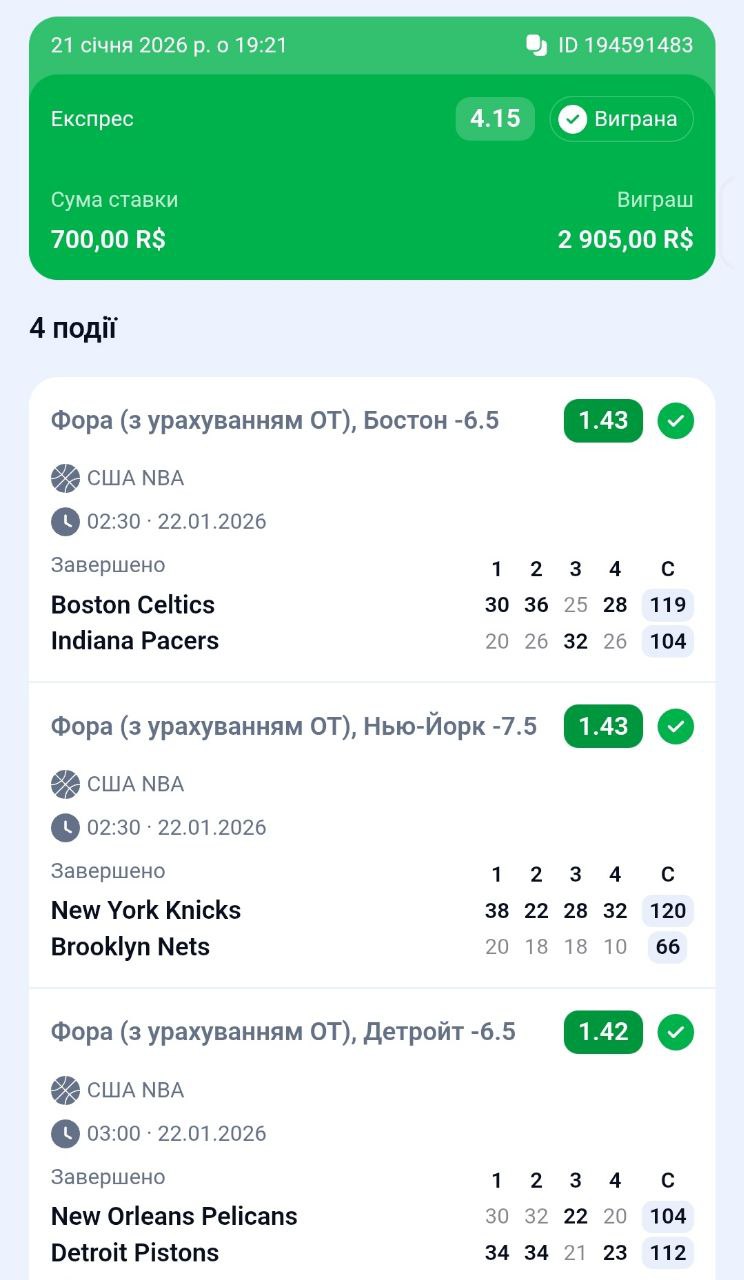Open the New York Knicks vs Brooklyn Nets event

(x=146, y=928)
